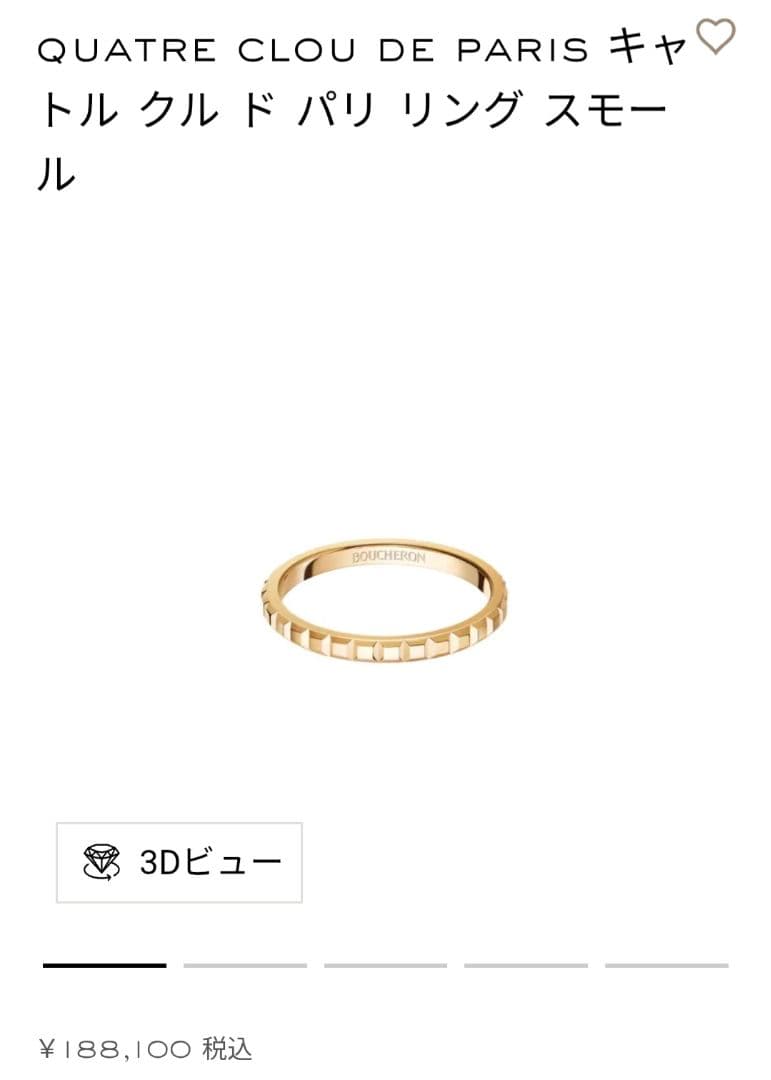This screenshot has height=1080, width=771.
Task: Jump to the last image indicator
Action: coord(666,965)
